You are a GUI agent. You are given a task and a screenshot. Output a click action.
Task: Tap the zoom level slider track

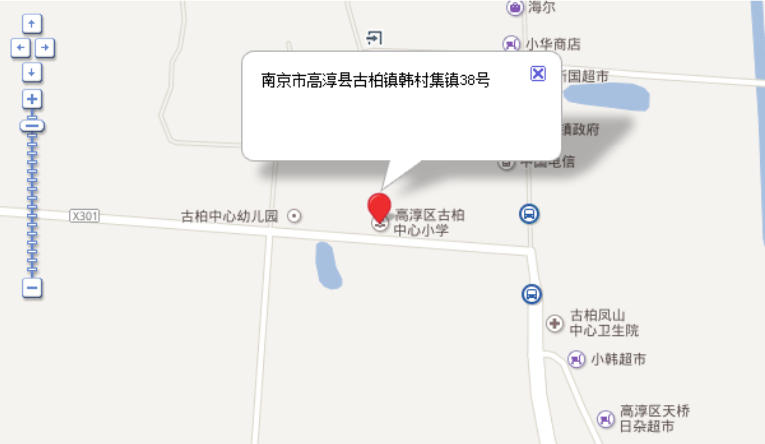[32, 200]
